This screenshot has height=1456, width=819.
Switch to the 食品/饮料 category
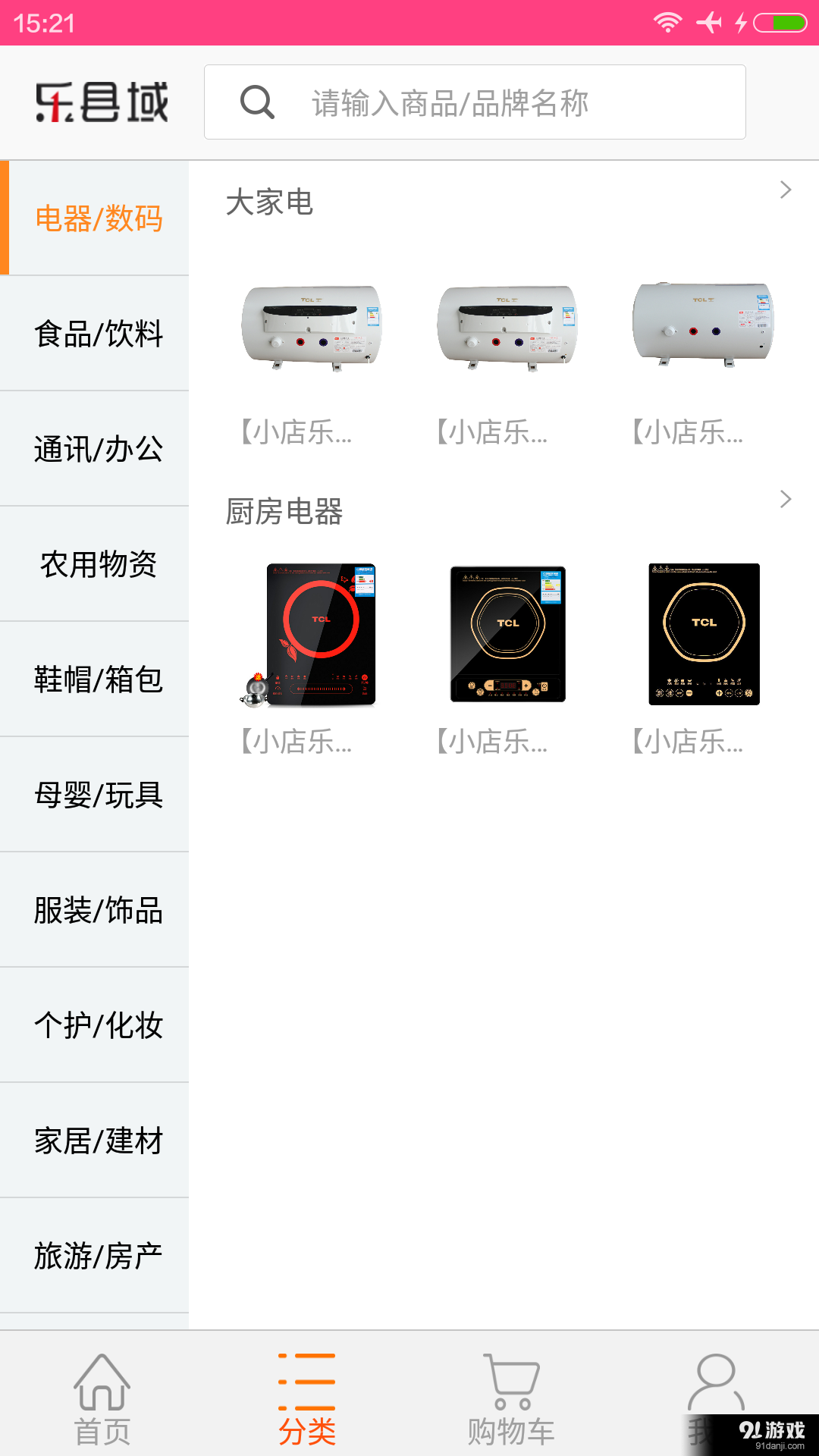(x=99, y=334)
